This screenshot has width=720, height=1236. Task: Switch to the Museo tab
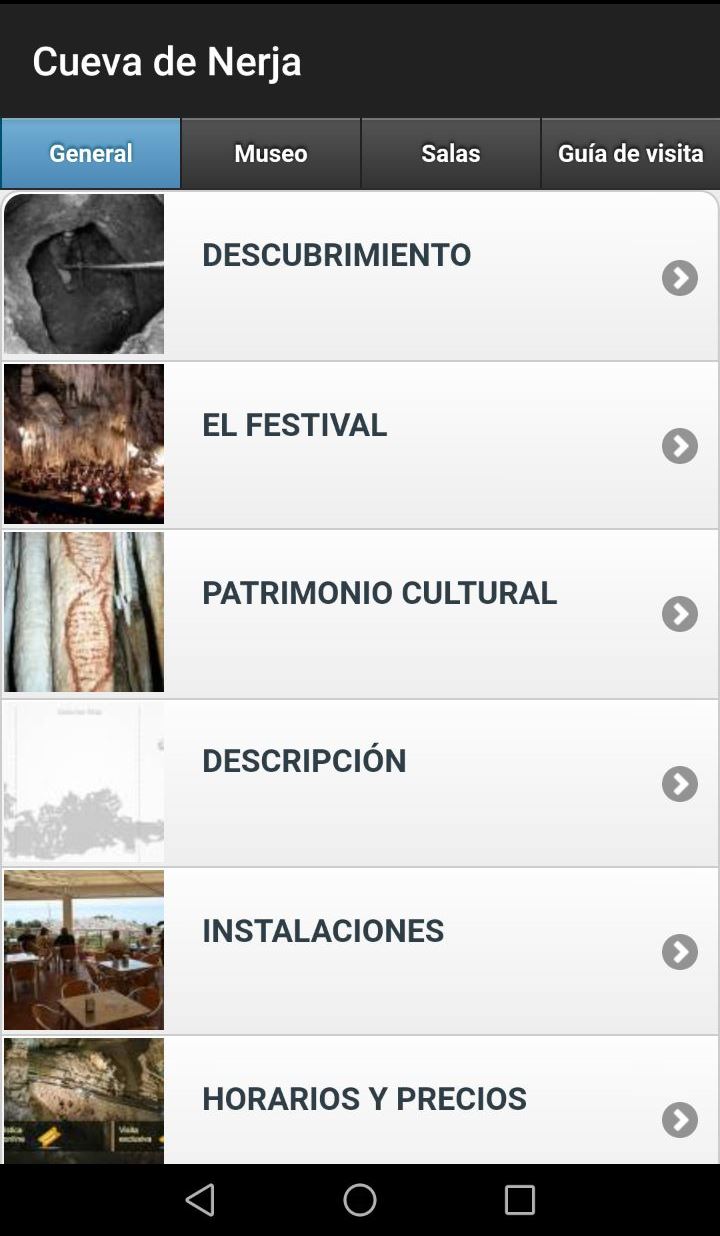coord(270,153)
